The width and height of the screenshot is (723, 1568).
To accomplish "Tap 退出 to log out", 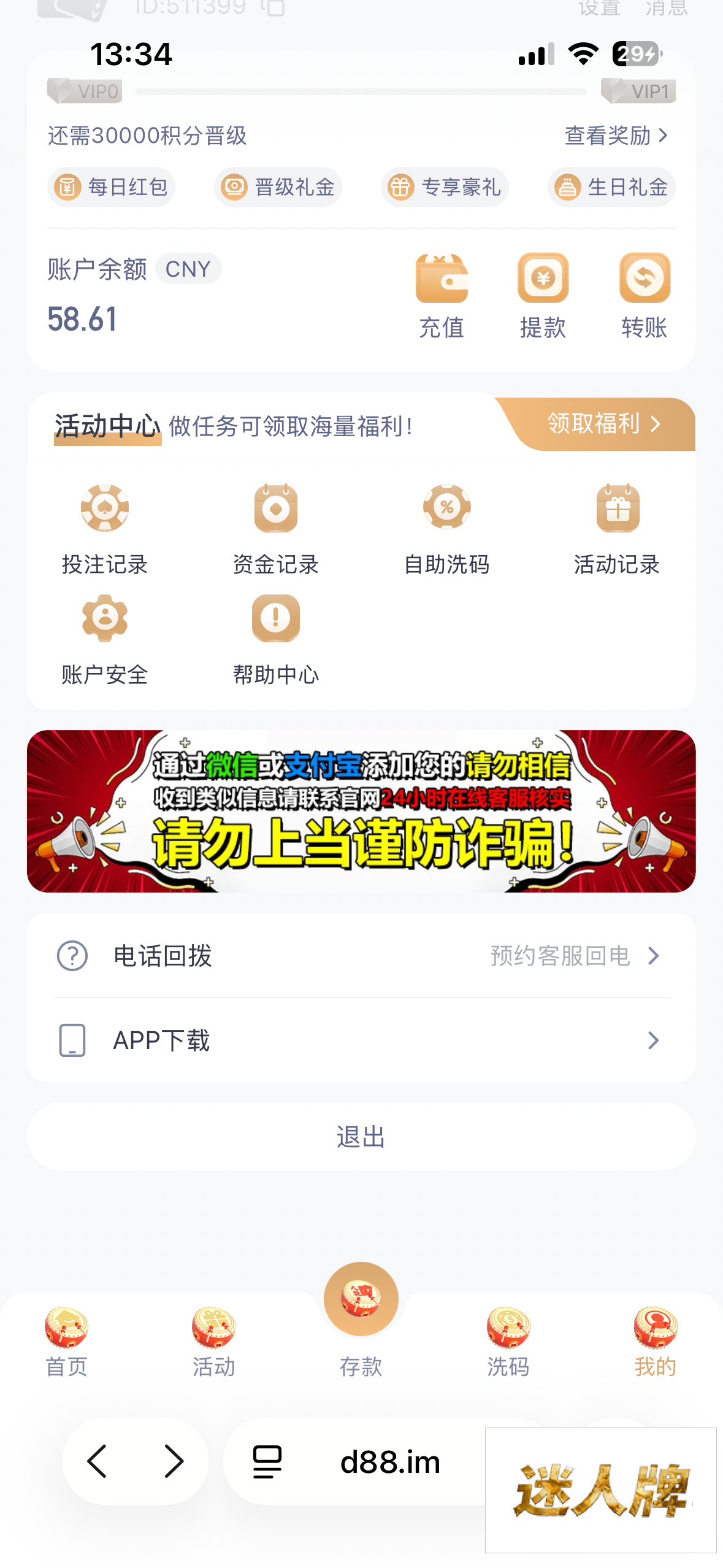I will (x=361, y=1137).
